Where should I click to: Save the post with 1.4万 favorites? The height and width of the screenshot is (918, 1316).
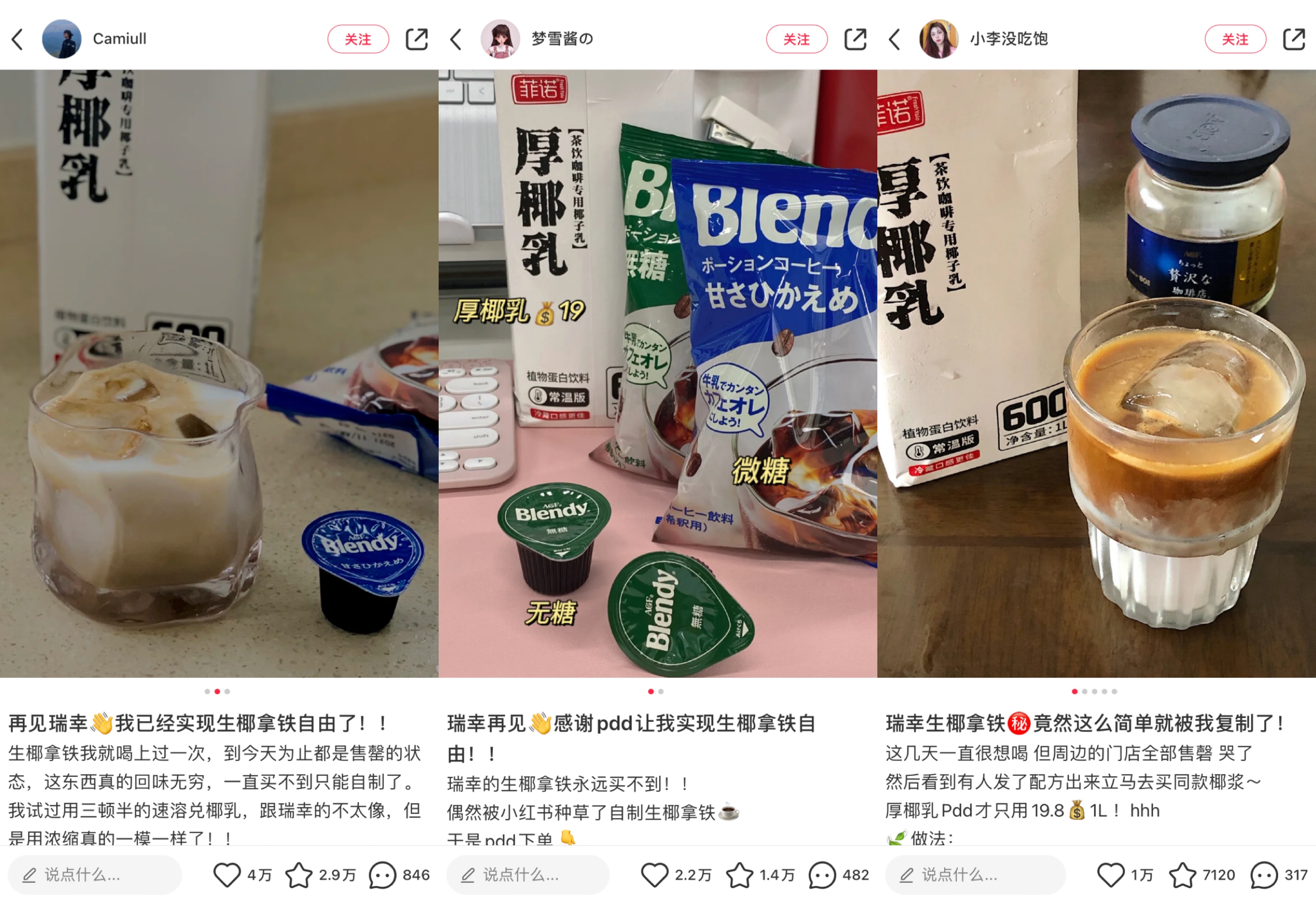pyautogui.click(x=739, y=875)
